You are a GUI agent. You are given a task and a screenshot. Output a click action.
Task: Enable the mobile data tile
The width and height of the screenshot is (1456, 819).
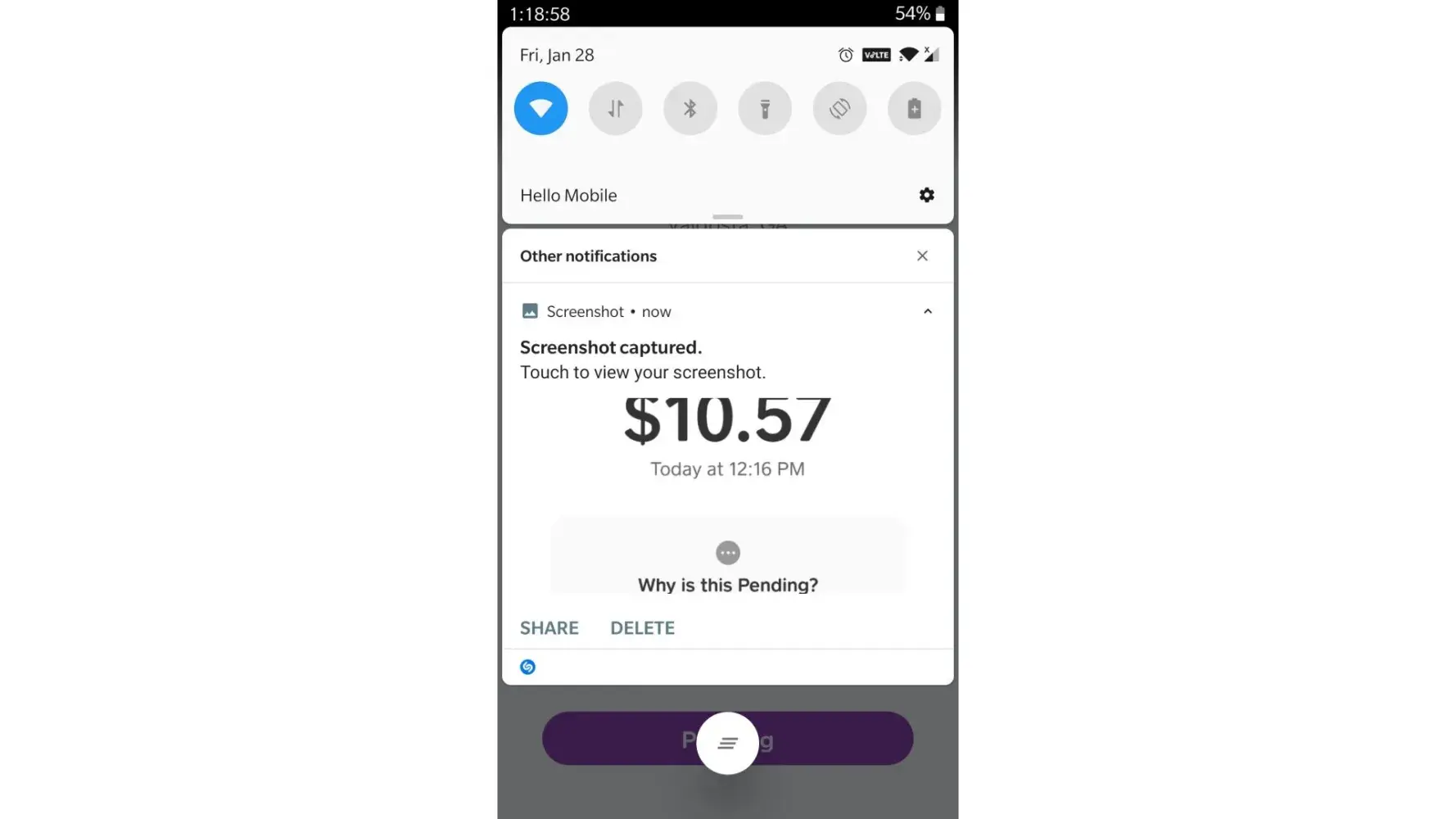615,108
